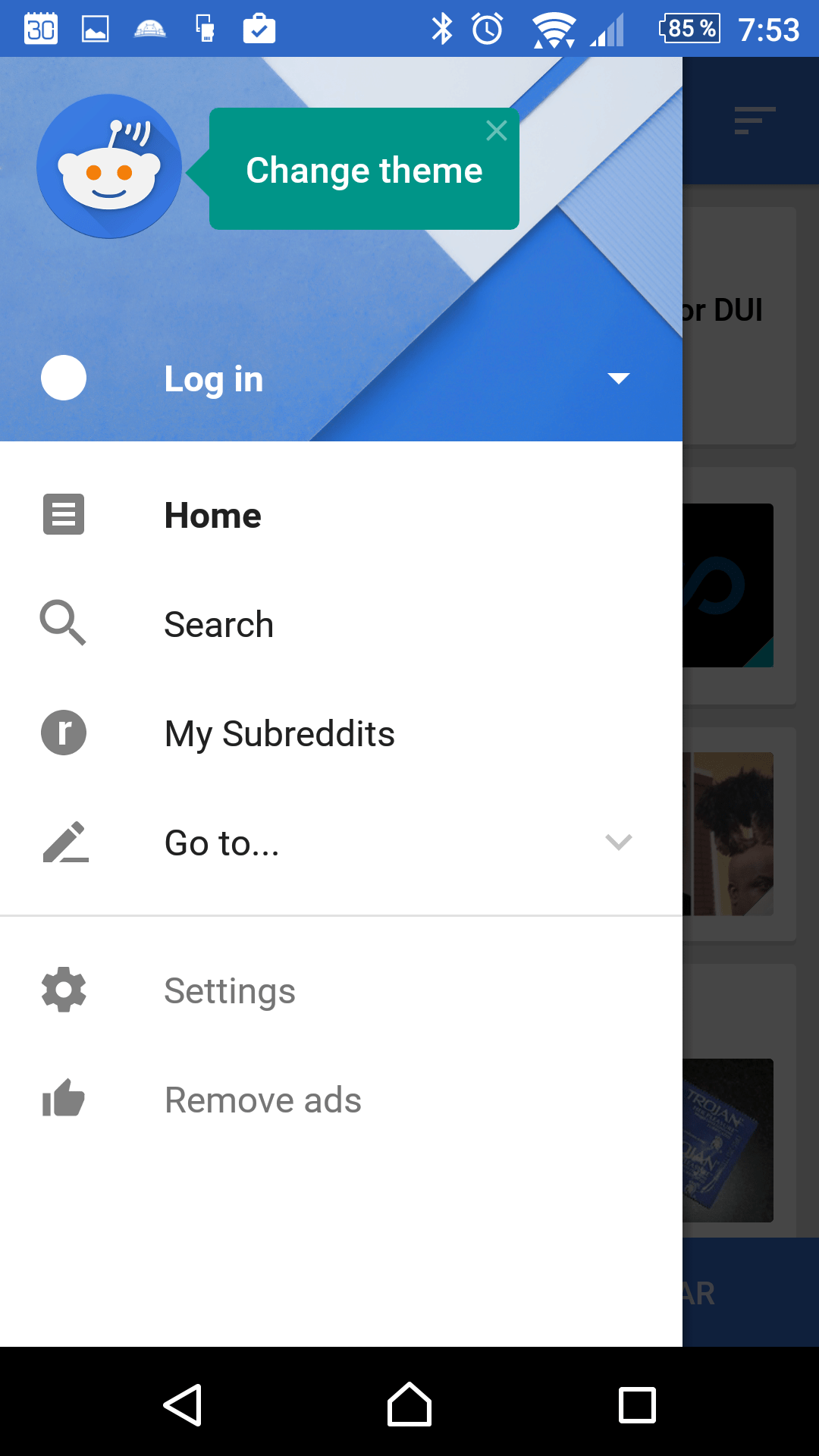The width and height of the screenshot is (819, 1456).
Task: Tap the Reddit alien theme icon
Action: click(109, 167)
